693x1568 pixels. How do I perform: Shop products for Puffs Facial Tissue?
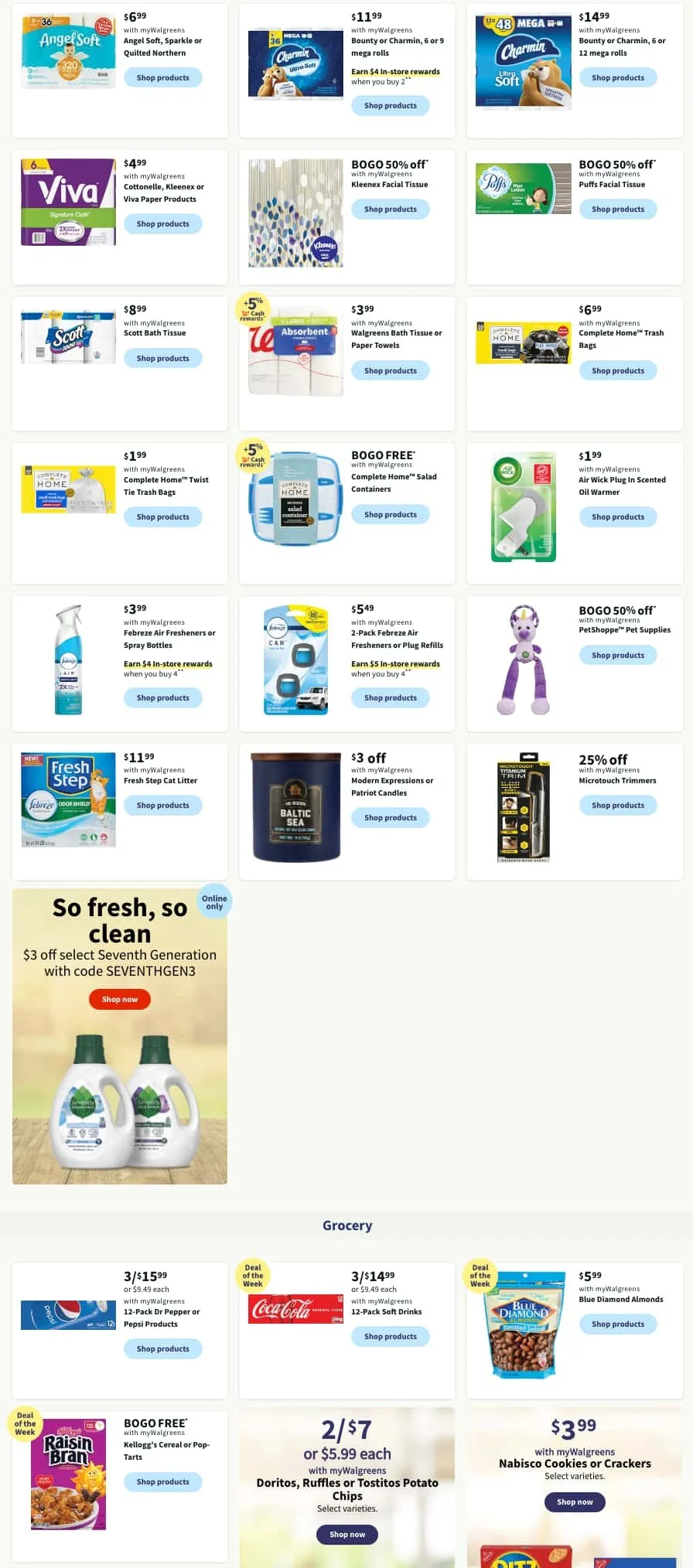click(x=617, y=209)
